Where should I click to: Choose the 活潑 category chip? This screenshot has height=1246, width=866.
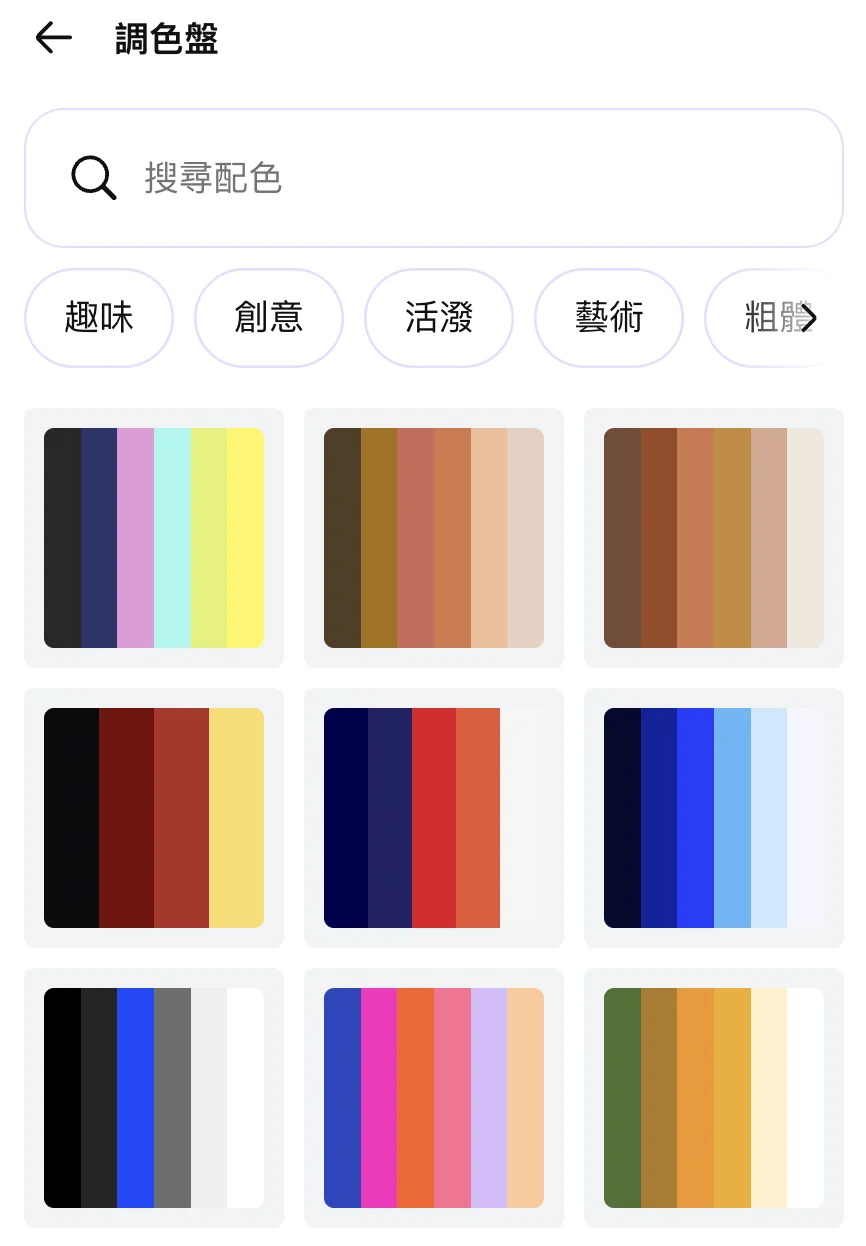pyautogui.click(x=439, y=318)
